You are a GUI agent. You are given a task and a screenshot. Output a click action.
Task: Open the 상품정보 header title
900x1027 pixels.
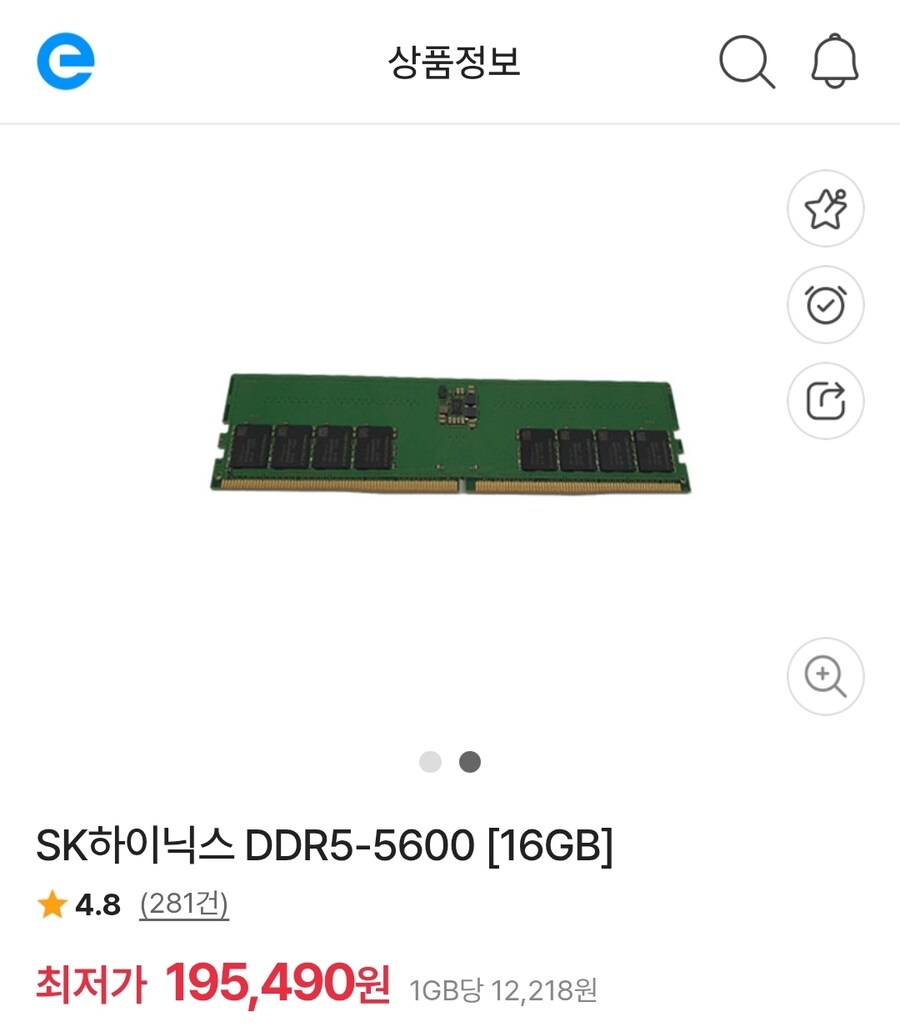[x=450, y=62]
